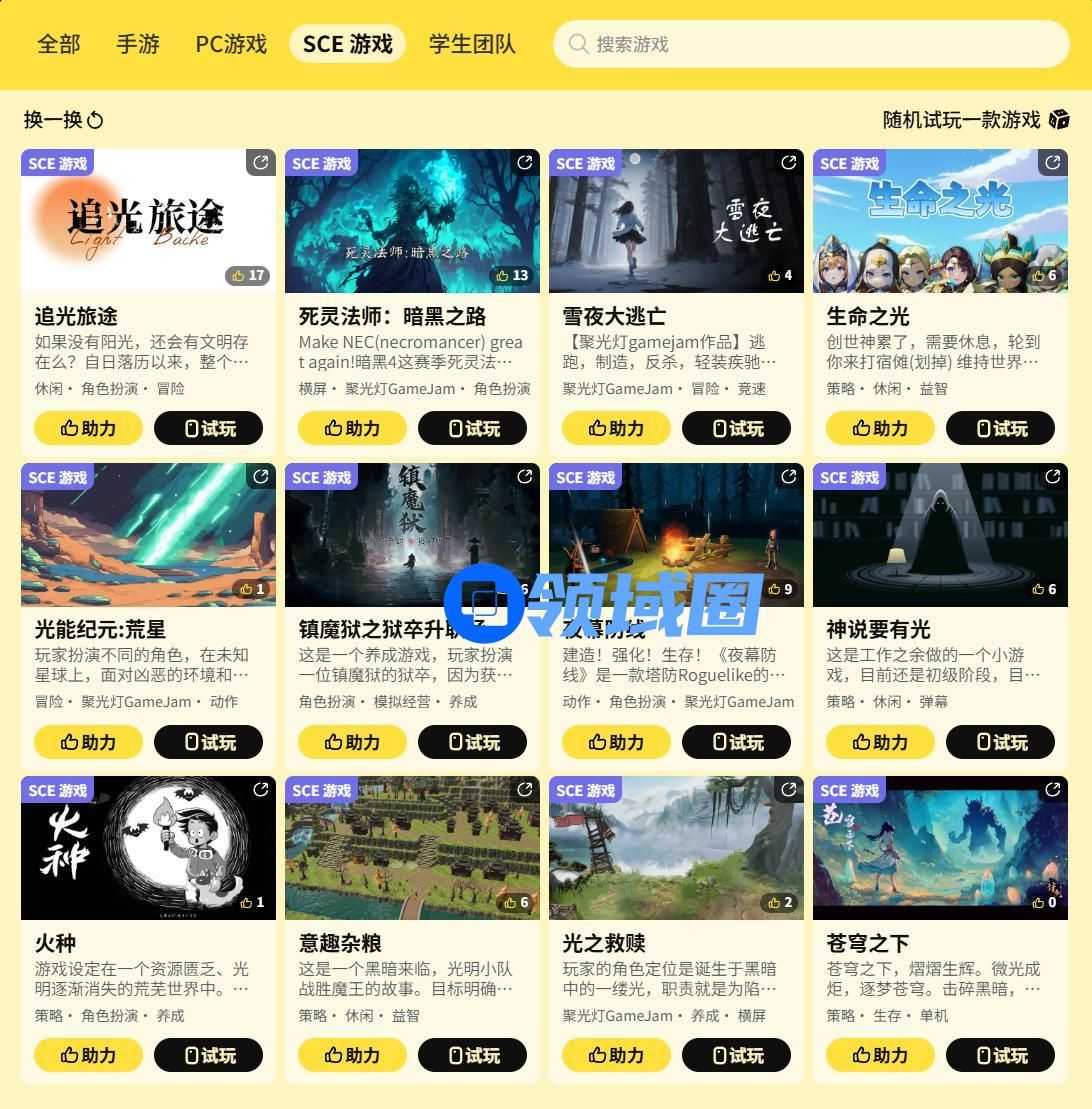The image size is (1092, 1109).
Task: Switch to the 全部 tab
Action: [x=58, y=44]
